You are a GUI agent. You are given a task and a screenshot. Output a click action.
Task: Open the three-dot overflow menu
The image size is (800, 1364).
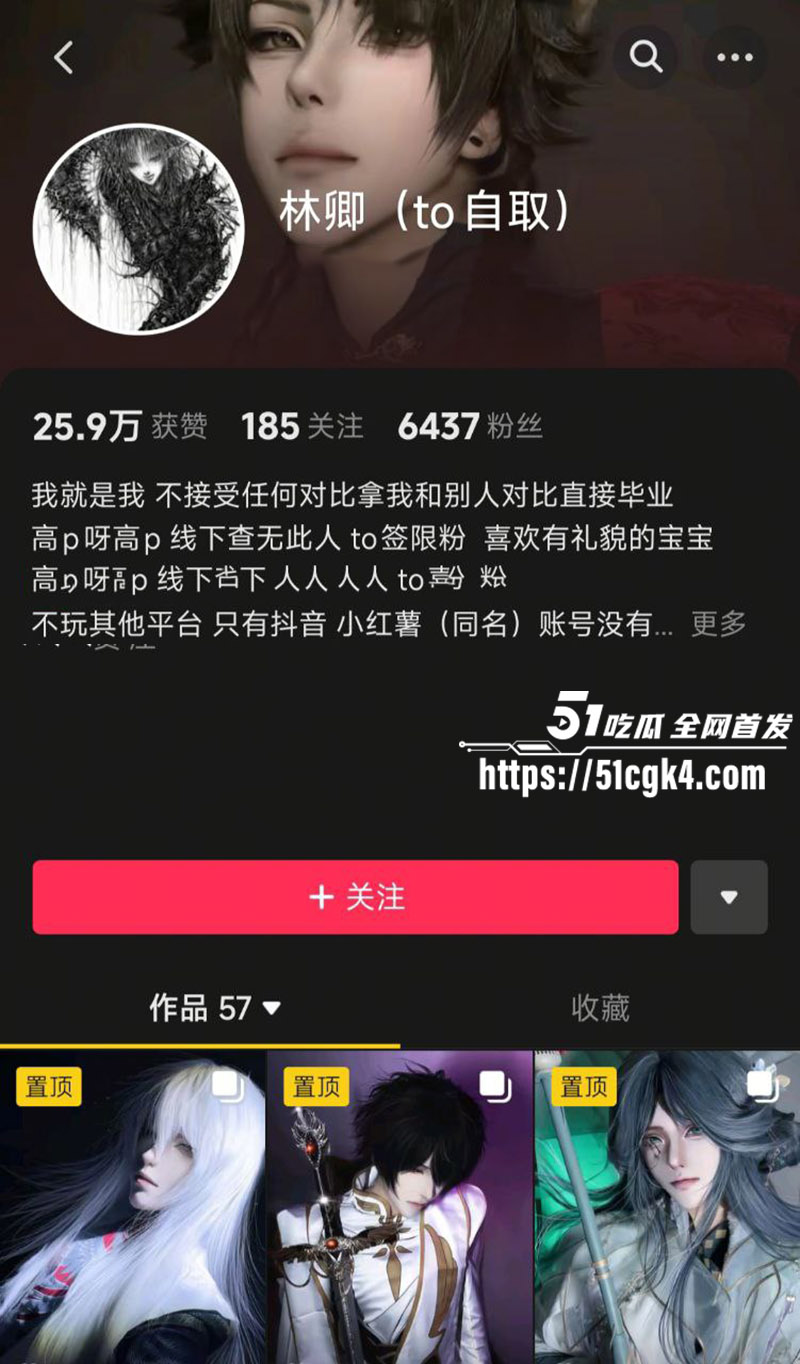735,58
